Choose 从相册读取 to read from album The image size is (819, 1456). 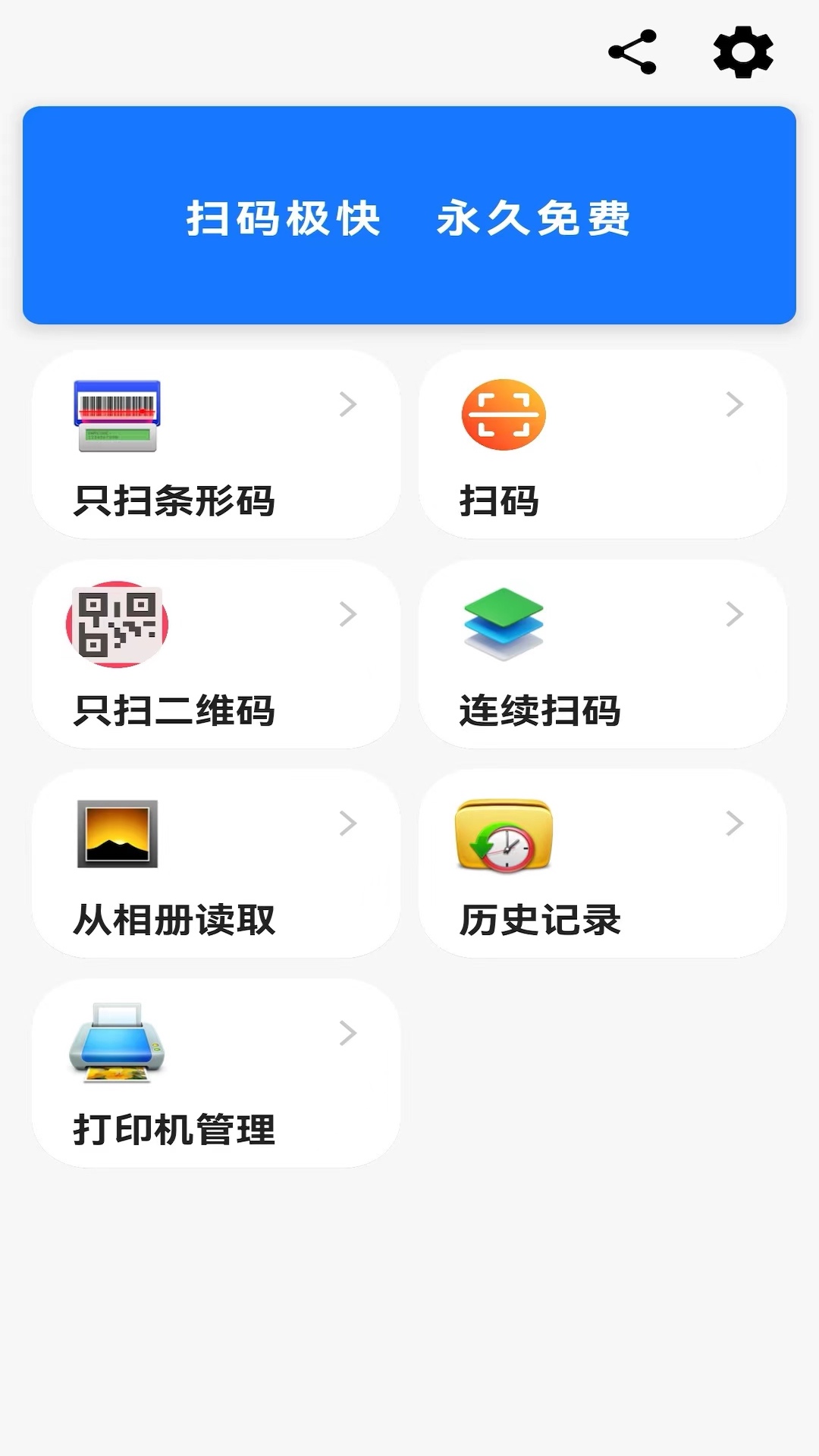[216, 864]
